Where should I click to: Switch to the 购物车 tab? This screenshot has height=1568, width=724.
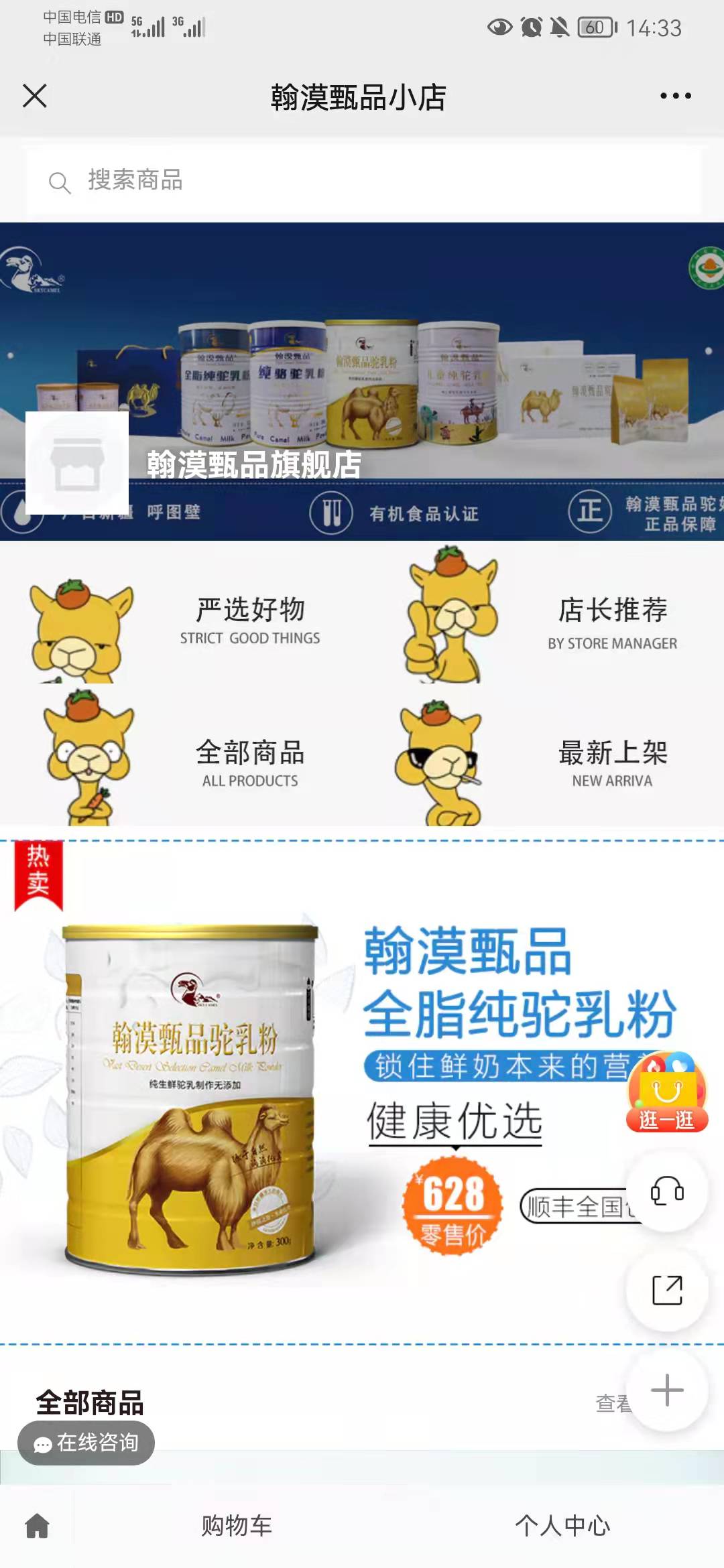point(237,1526)
